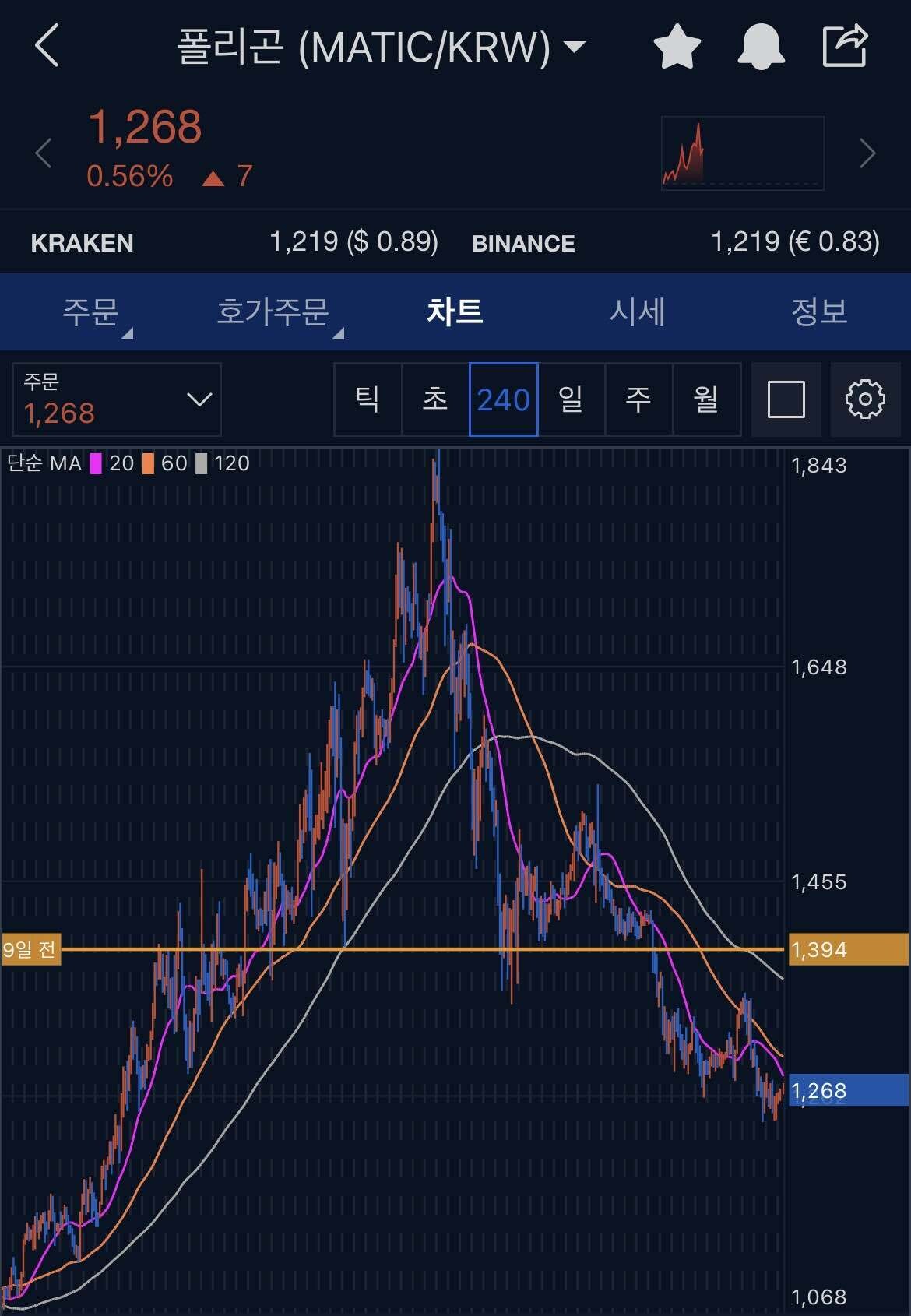The image size is (911, 1316).
Task: Open price alert notifications via bell icon
Action: pyautogui.click(x=762, y=47)
